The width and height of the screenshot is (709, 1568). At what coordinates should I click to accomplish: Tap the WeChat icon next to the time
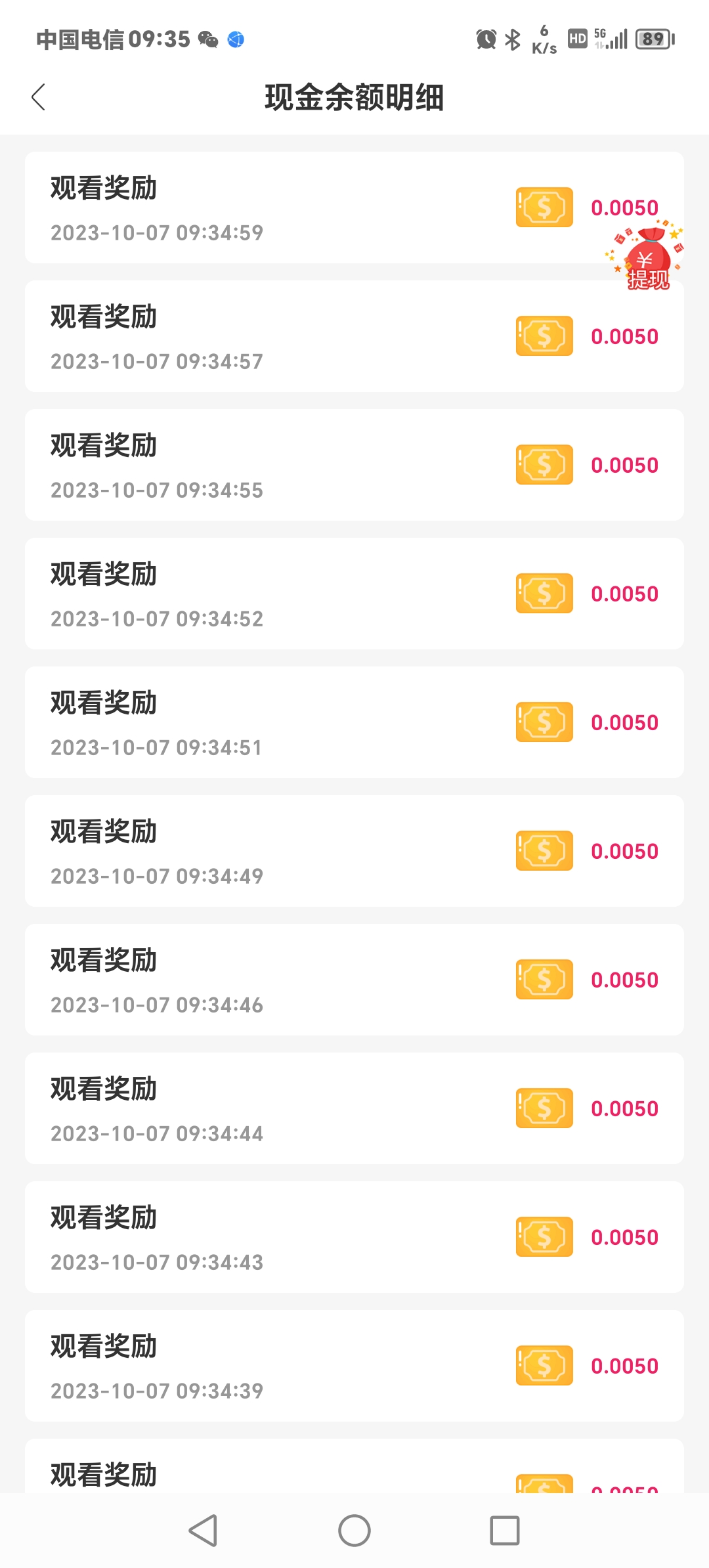[x=207, y=39]
